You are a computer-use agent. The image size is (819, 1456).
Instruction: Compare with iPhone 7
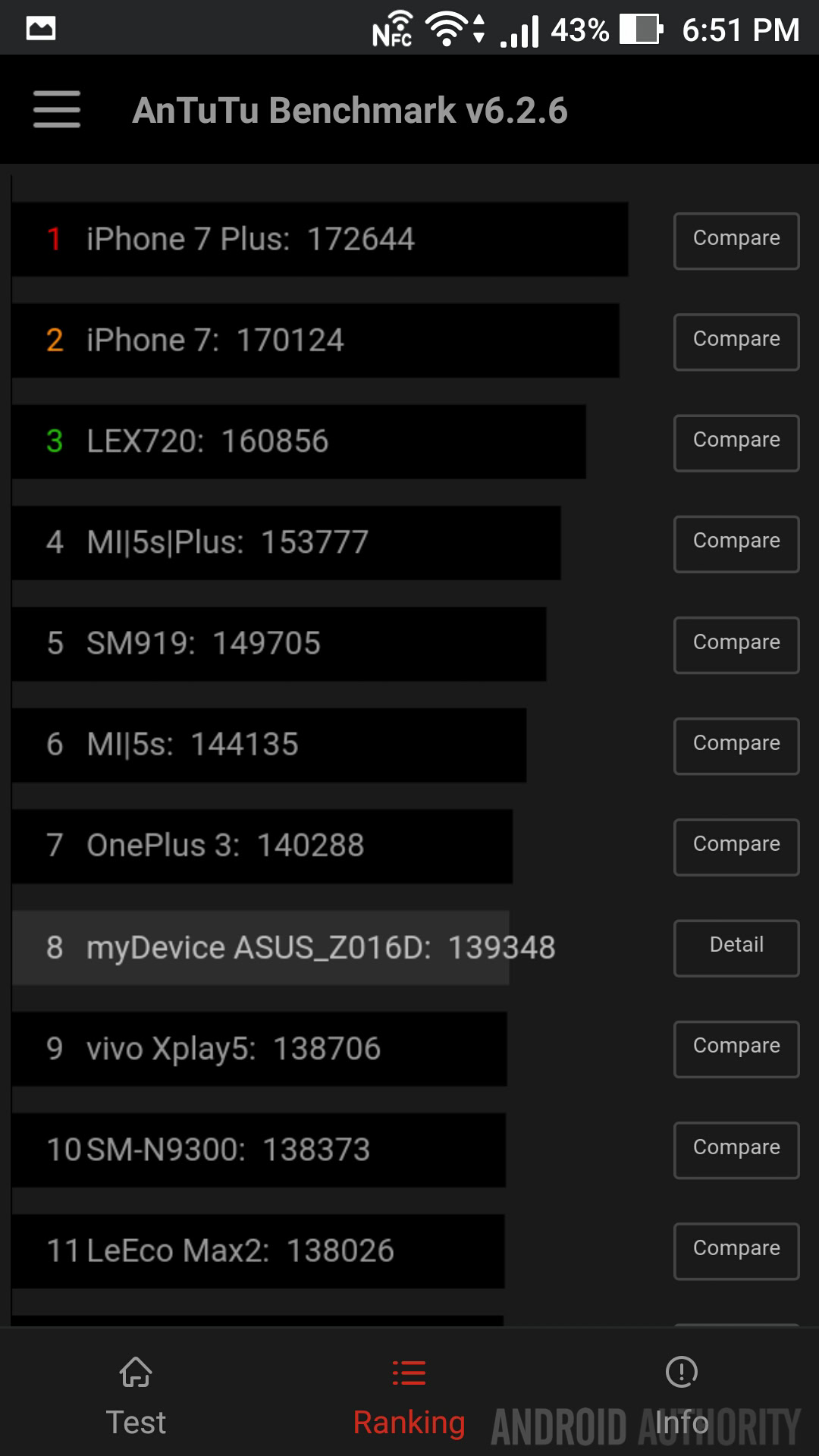[x=736, y=341]
